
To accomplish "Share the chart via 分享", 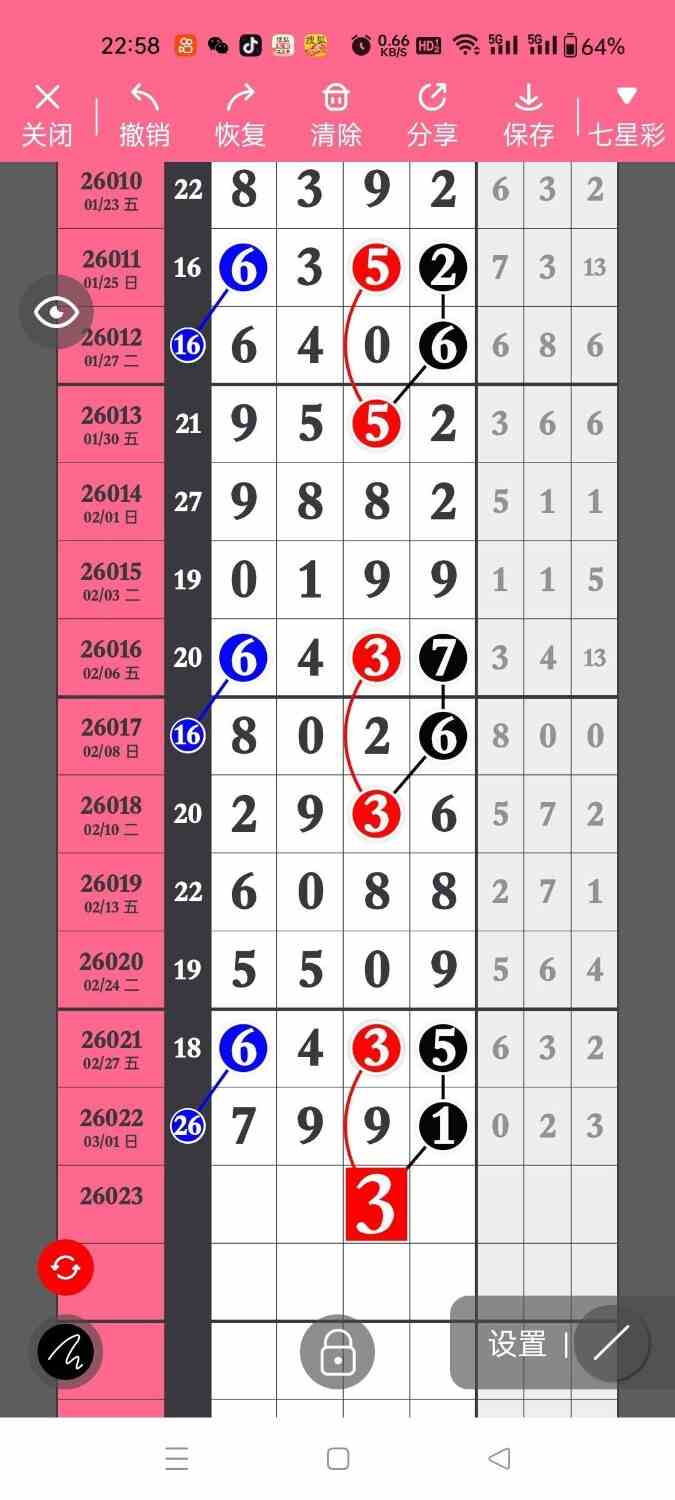I will [x=432, y=115].
